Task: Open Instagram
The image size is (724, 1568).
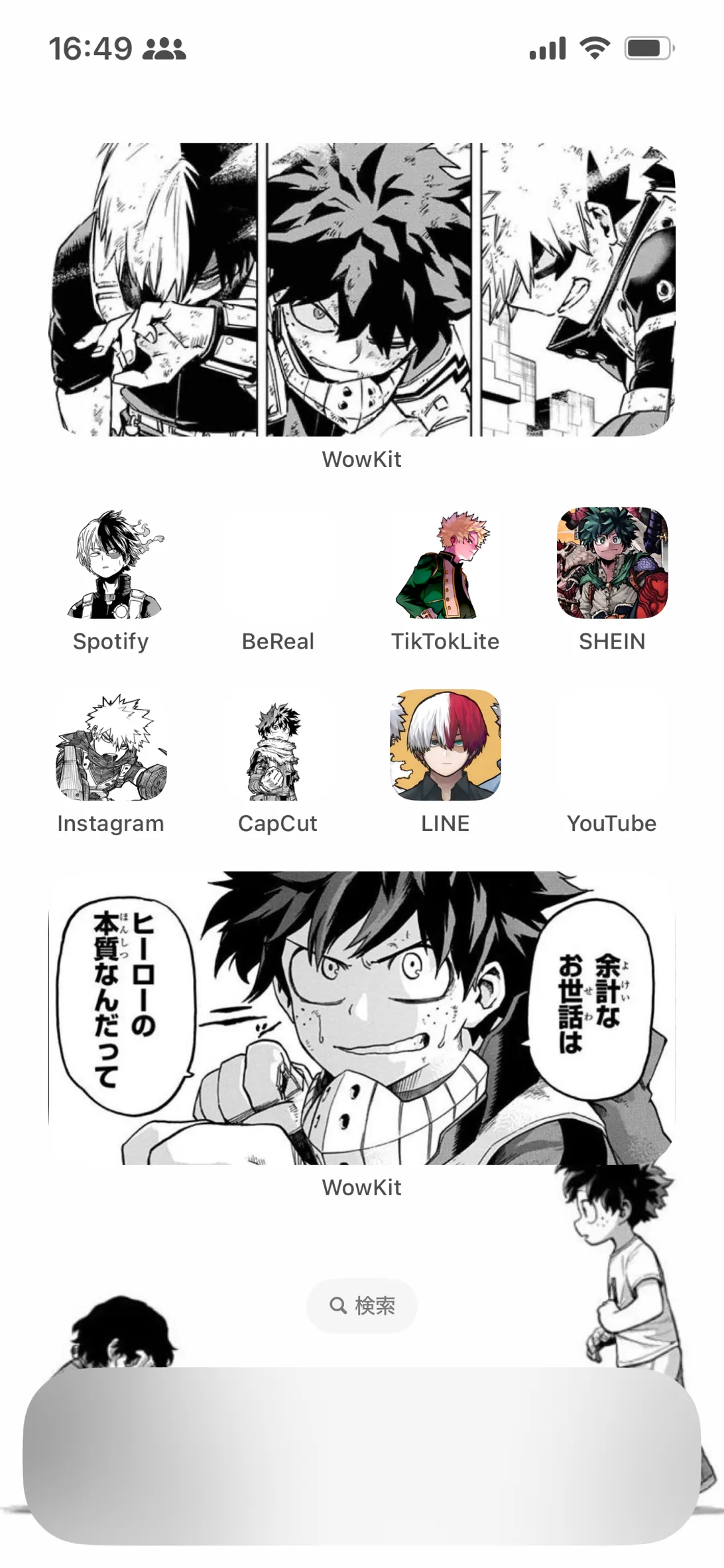Action: click(x=111, y=745)
